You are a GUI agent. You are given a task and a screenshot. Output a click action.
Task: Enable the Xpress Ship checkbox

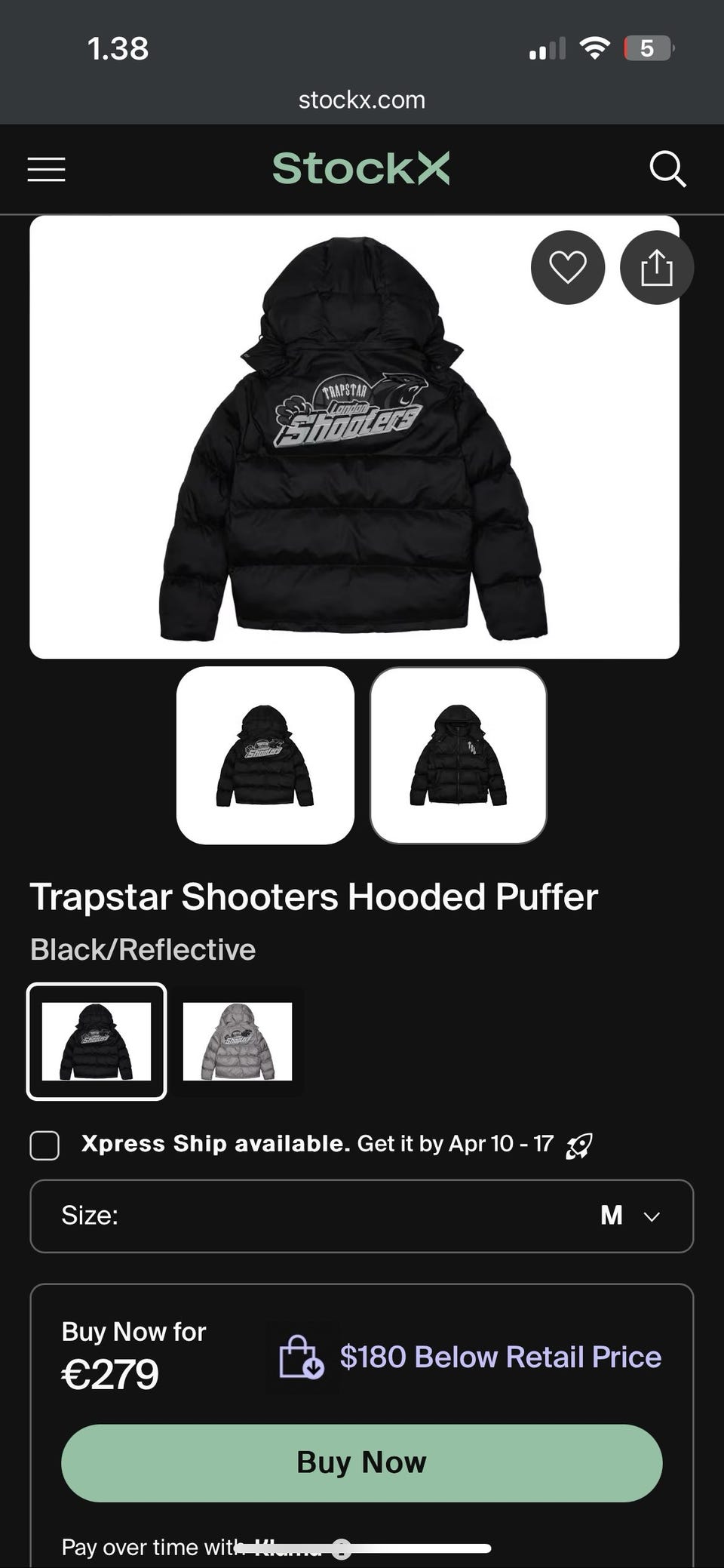point(44,1145)
